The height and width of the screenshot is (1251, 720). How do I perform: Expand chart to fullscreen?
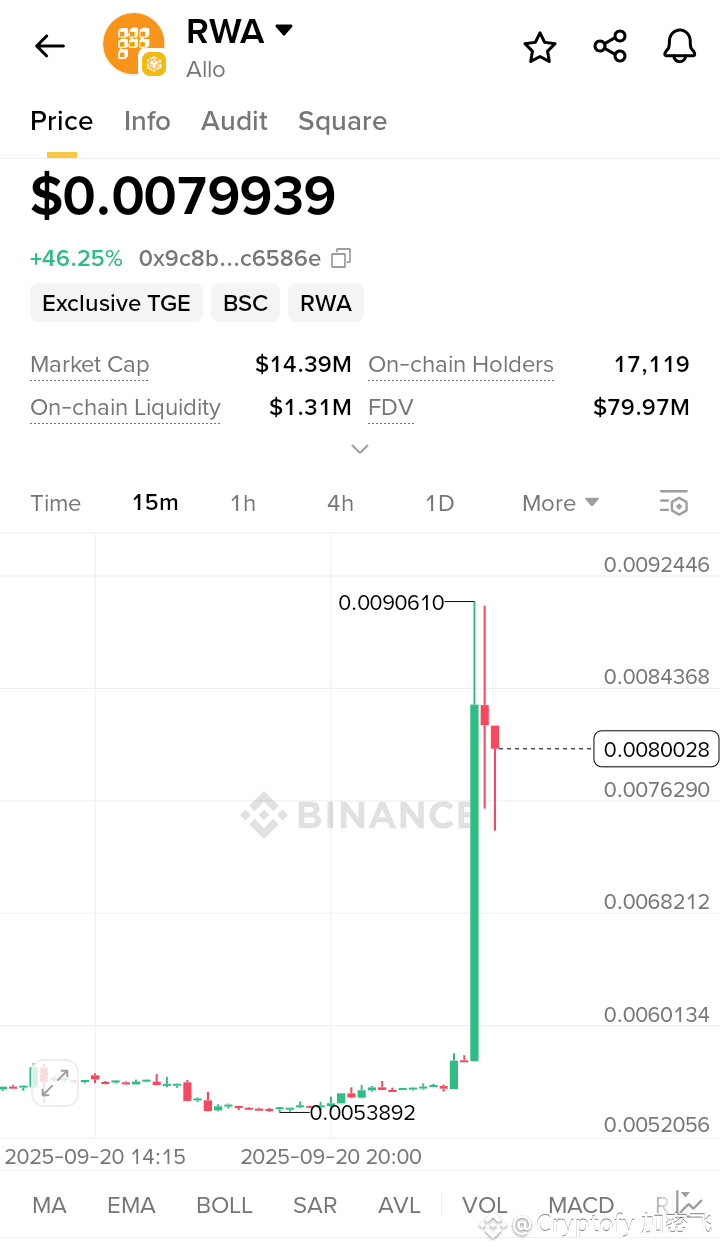pyautogui.click(x=55, y=1082)
